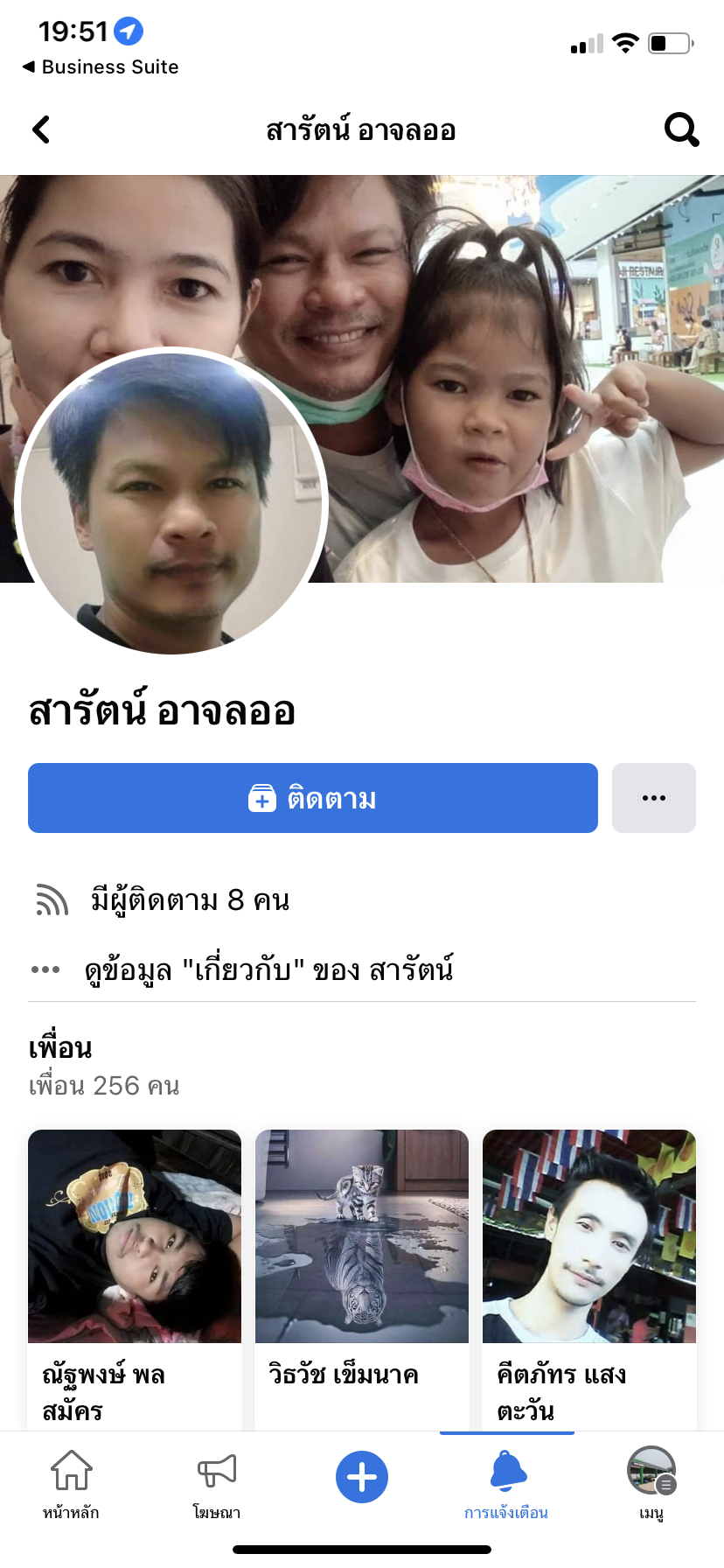Image resolution: width=724 pixels, height=1568 pixels.
Task: Open the การแจ้งเตือน notifications tab
Action: [x=506, y=1481]
